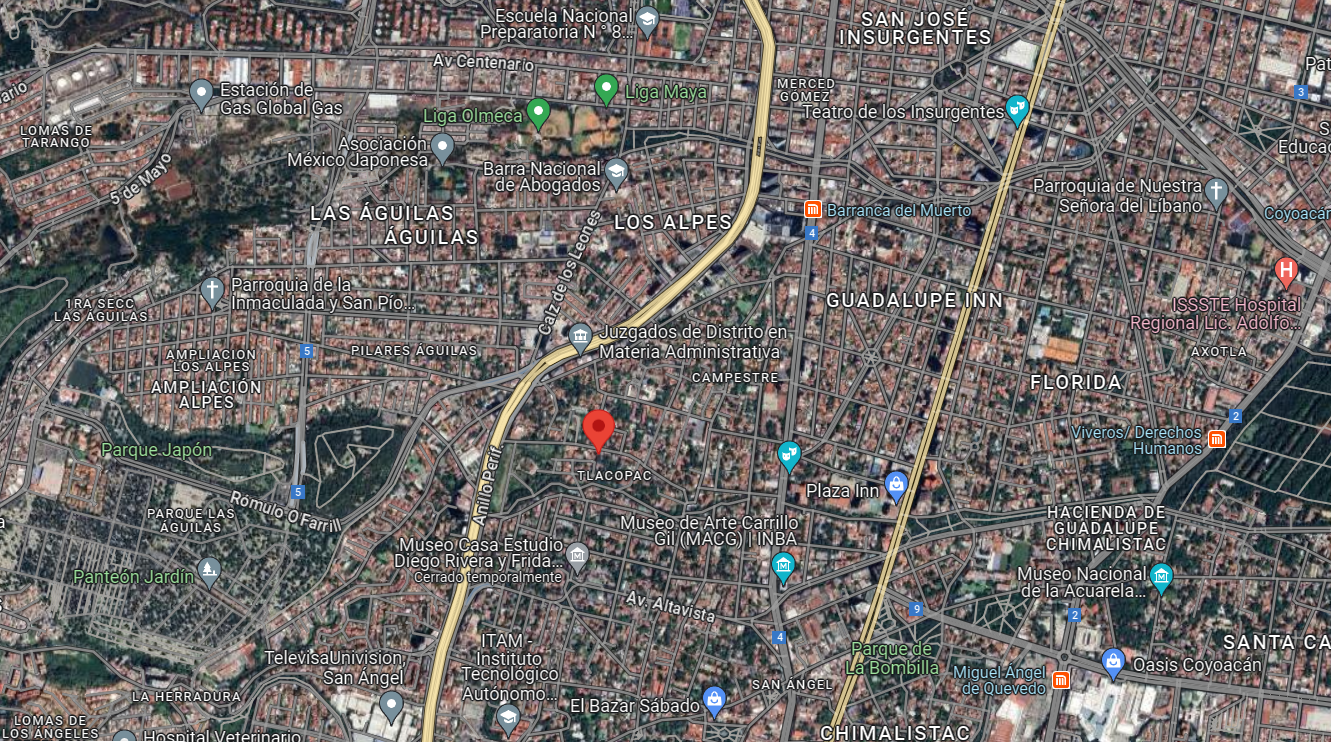Tap the El Bazar Sábado pin
The image size is (1331, 742).
714,702
